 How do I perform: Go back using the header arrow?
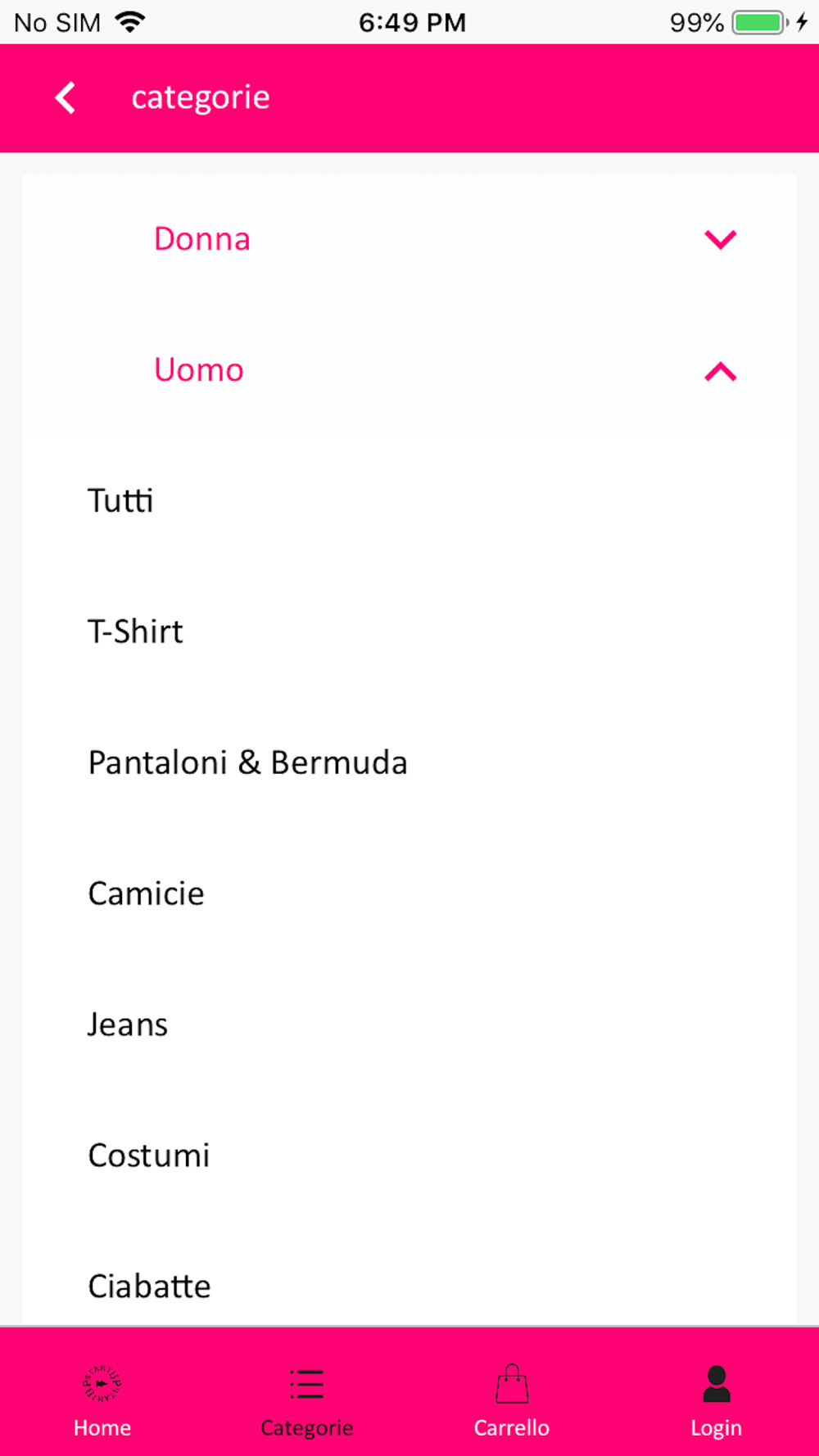coord(66,98)
